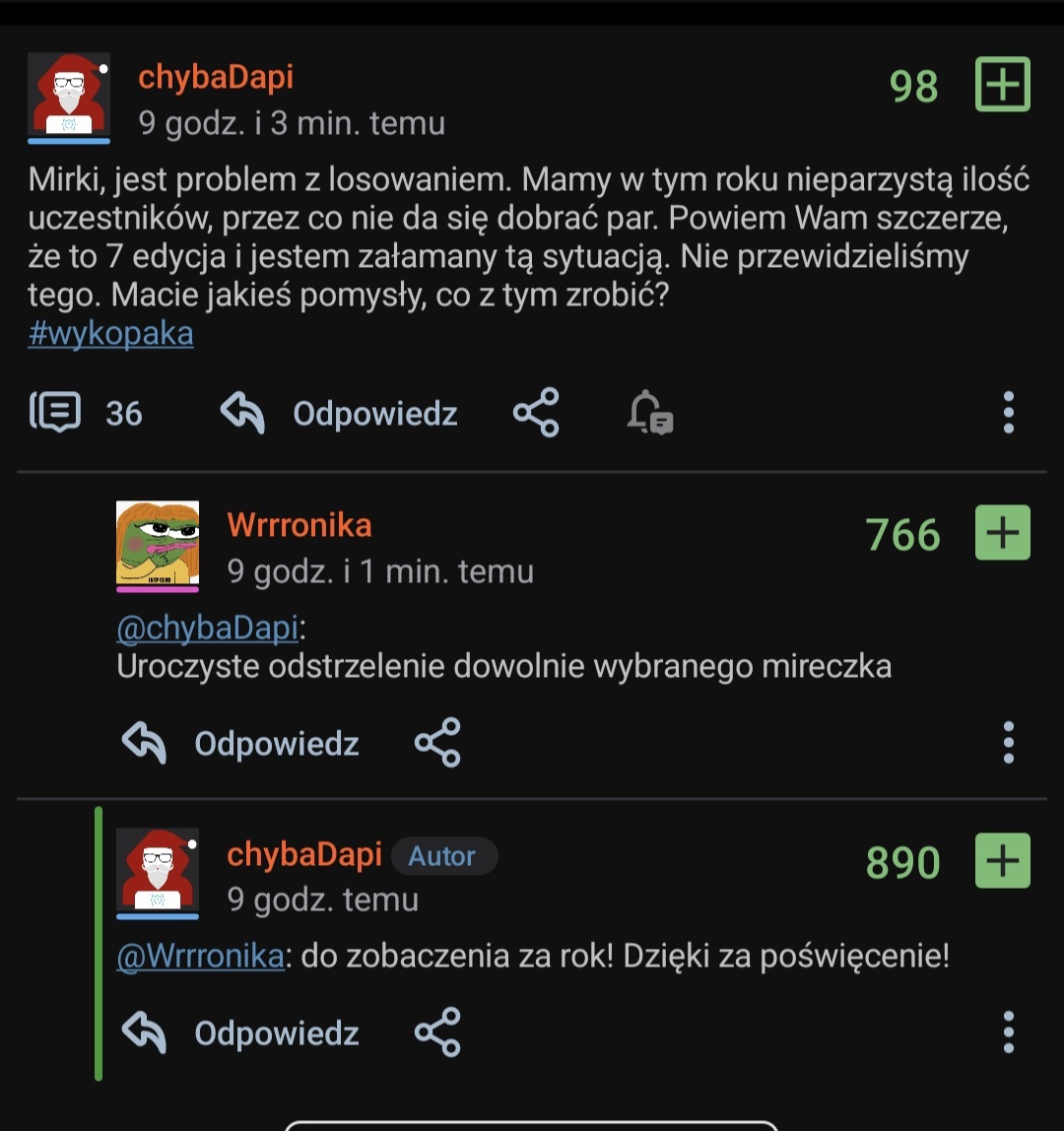Open Wrrronika's profile from username
1064x1131 pixels.
[x=299, y=525]
